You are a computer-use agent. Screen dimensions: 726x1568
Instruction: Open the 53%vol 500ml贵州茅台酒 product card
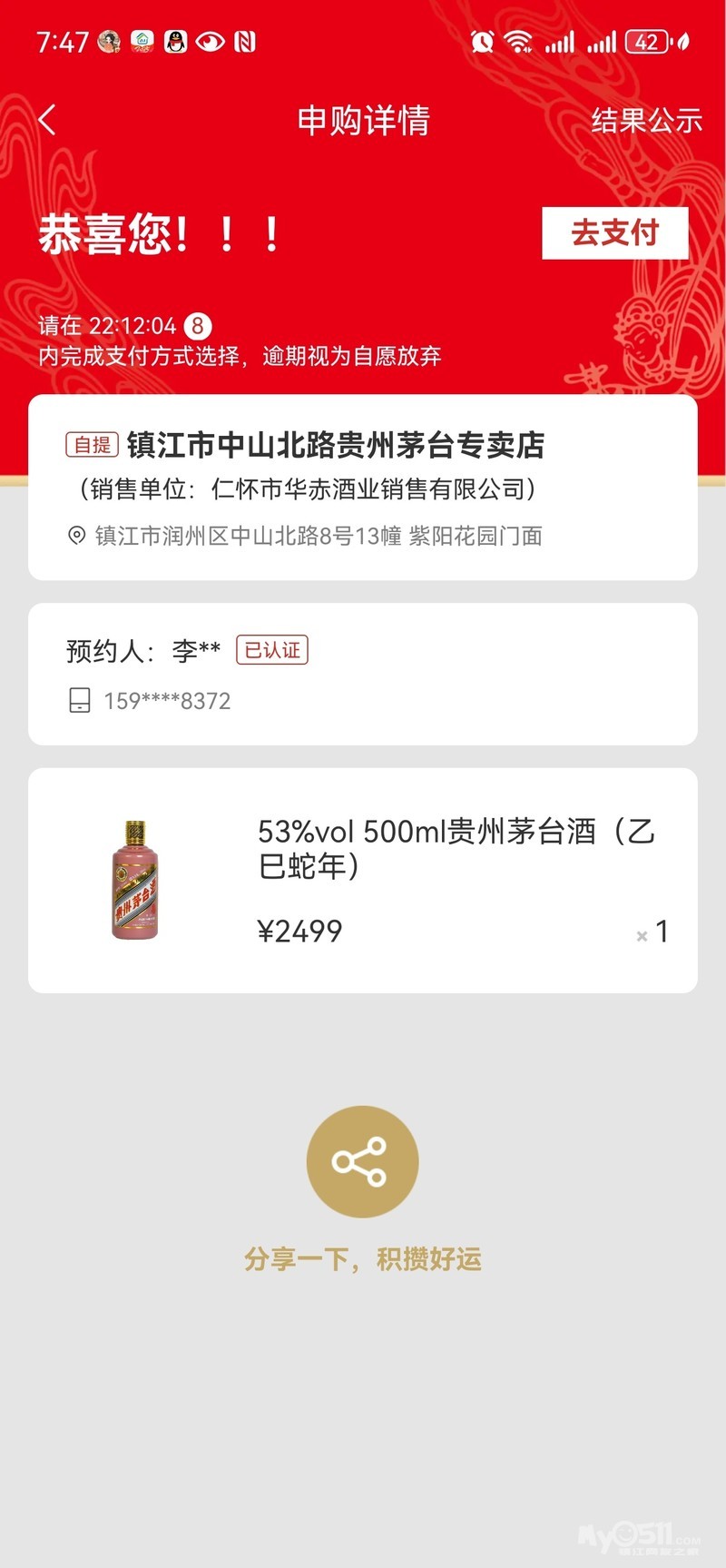tap(363, 880)
